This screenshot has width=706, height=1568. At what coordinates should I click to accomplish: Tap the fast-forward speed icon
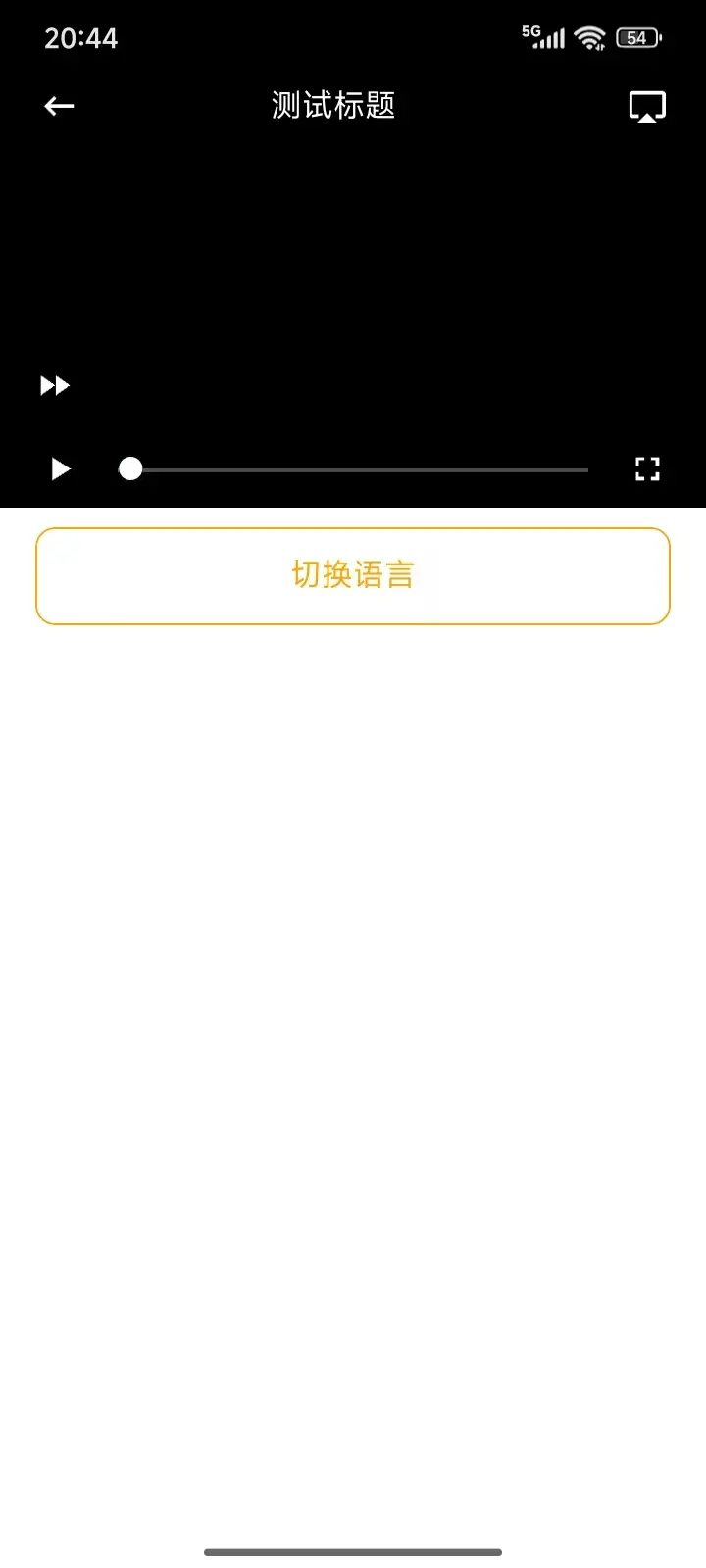coord(55,385)
